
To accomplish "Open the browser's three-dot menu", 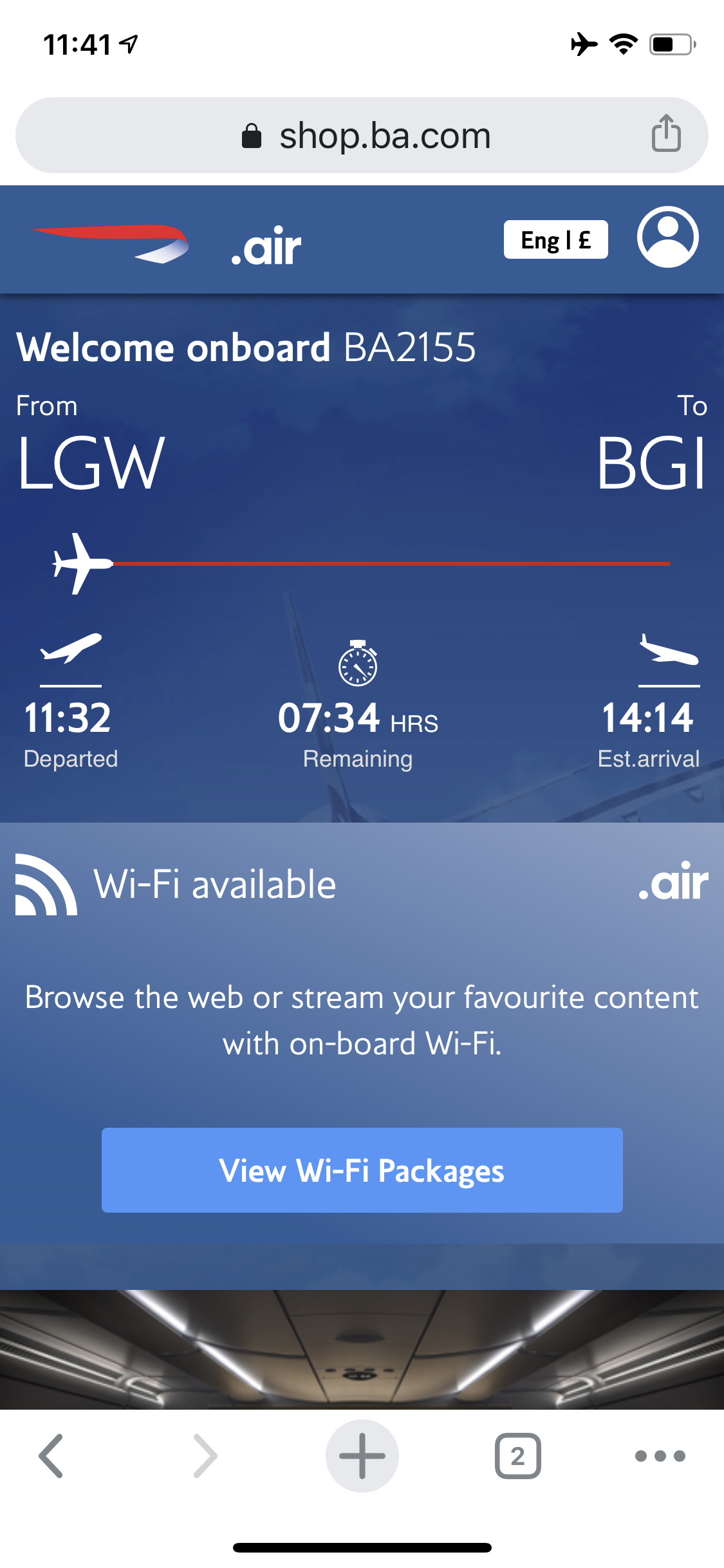I will 660,1456.
